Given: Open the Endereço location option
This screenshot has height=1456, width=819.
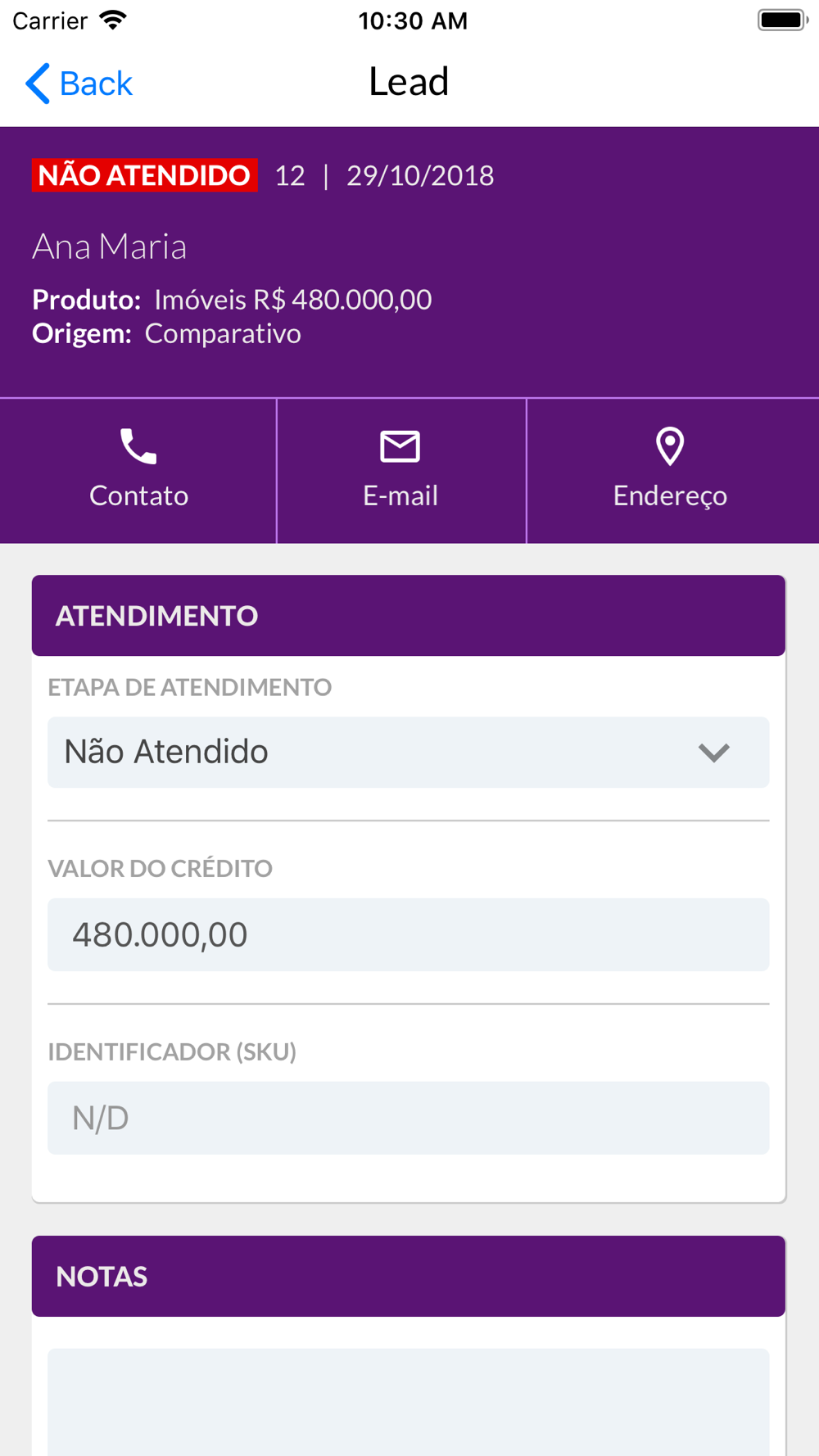Looking at the screenshot, I should click(672, 471).
